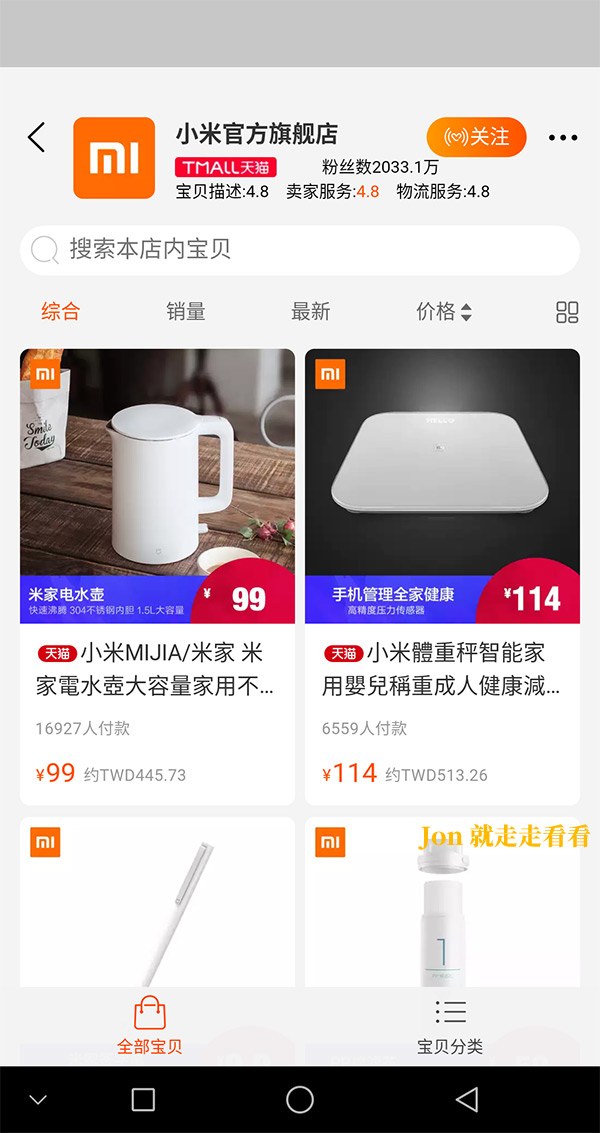
Task: Sort by 价格 price
Action: coord(444,311)
